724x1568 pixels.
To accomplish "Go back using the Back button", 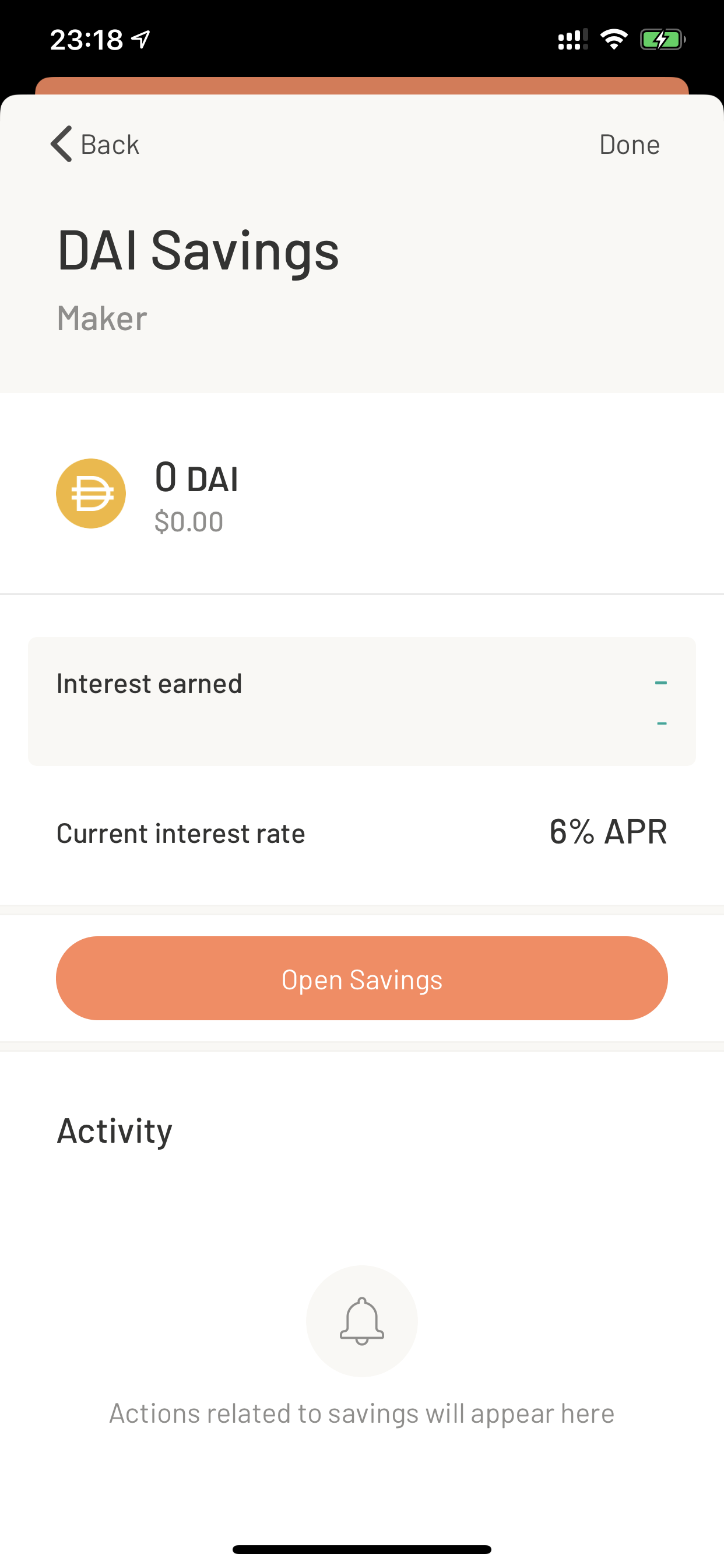I will point(94,144).
